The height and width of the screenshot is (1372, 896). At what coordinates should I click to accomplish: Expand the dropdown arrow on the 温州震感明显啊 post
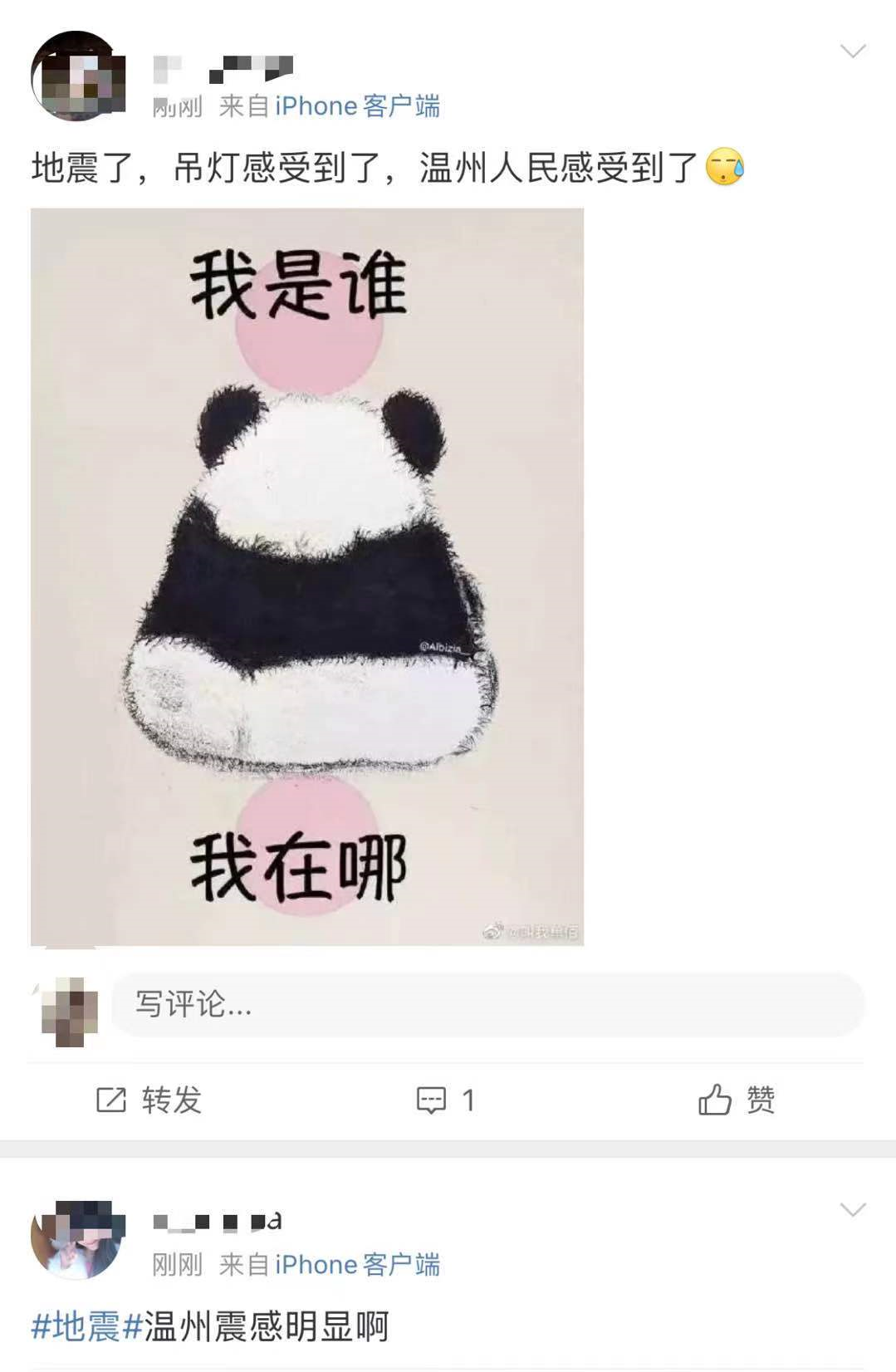click(853, 1210)
